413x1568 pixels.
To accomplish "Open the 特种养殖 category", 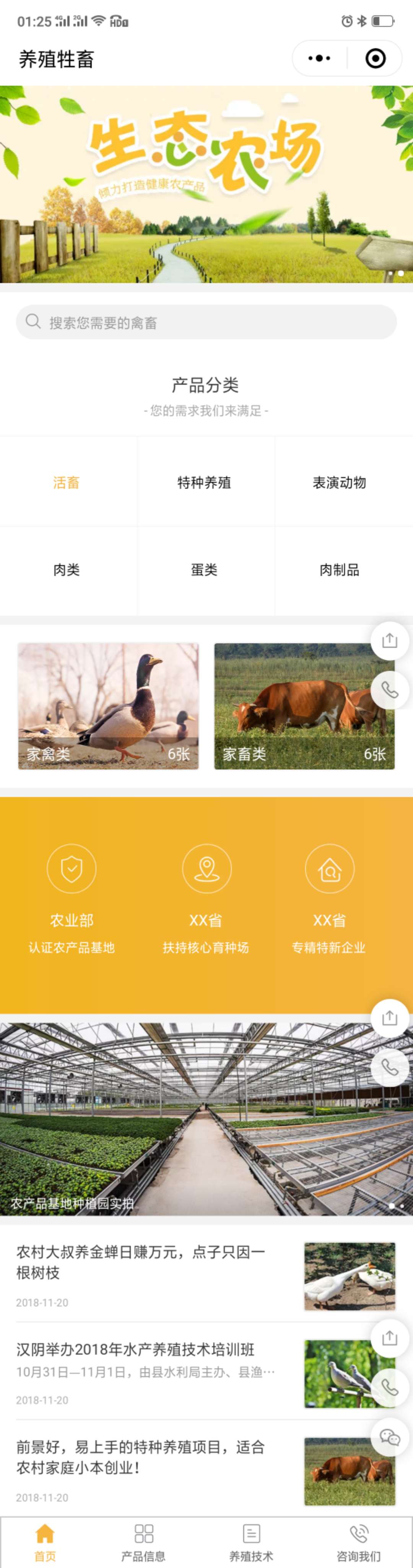I will [x=204, y=482].
